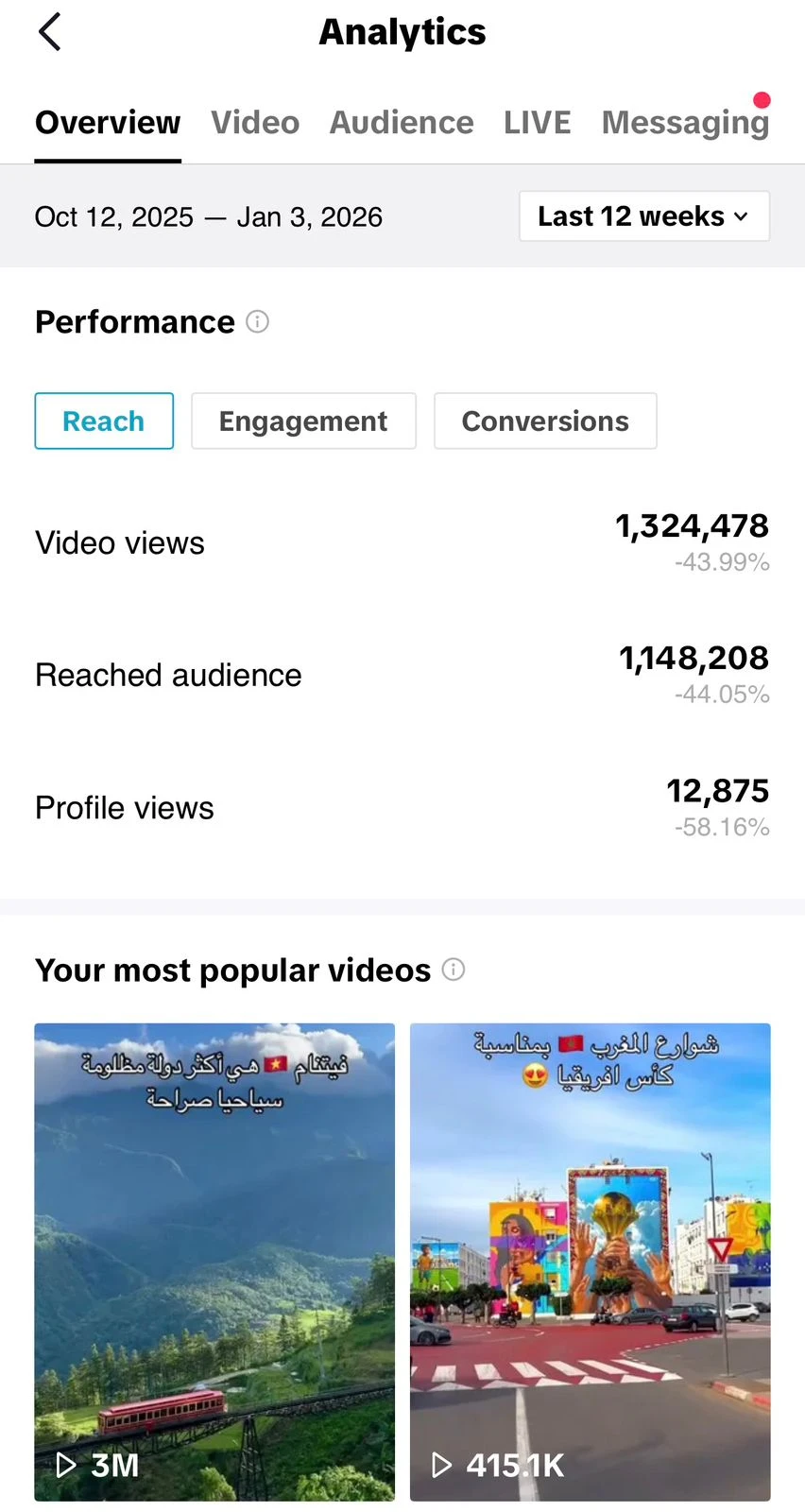The width and height of the screenshot is (805, 1512).
Task: Switch performance view to Engagement
Action: 302,421
